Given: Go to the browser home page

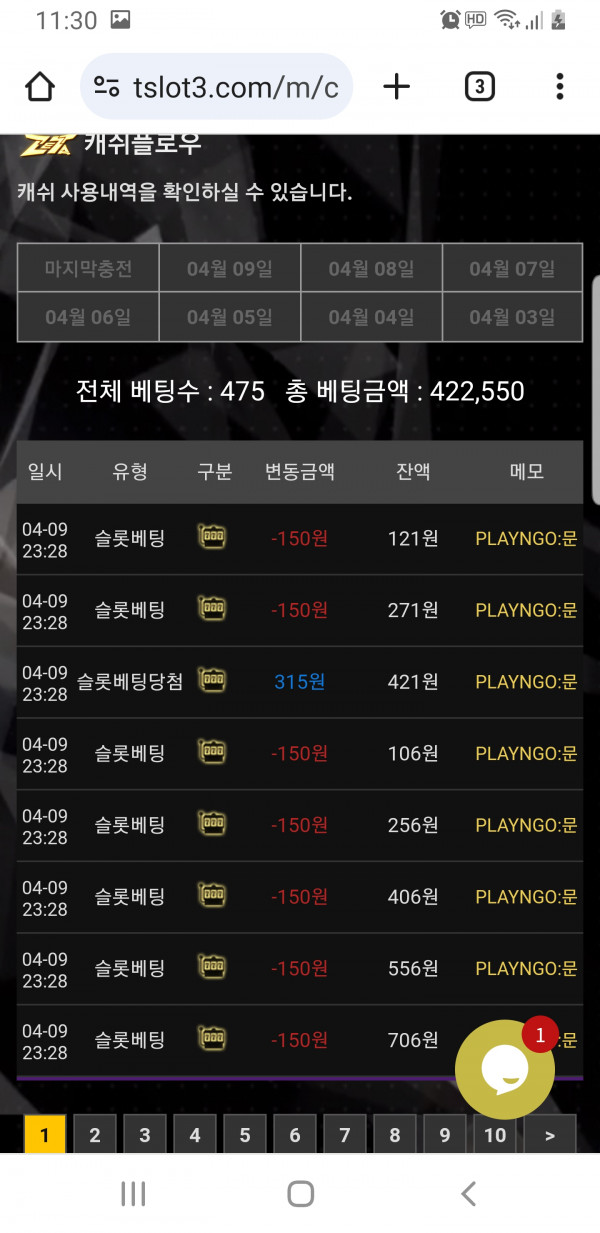Looking at the screenshot, I should (40, 87).
